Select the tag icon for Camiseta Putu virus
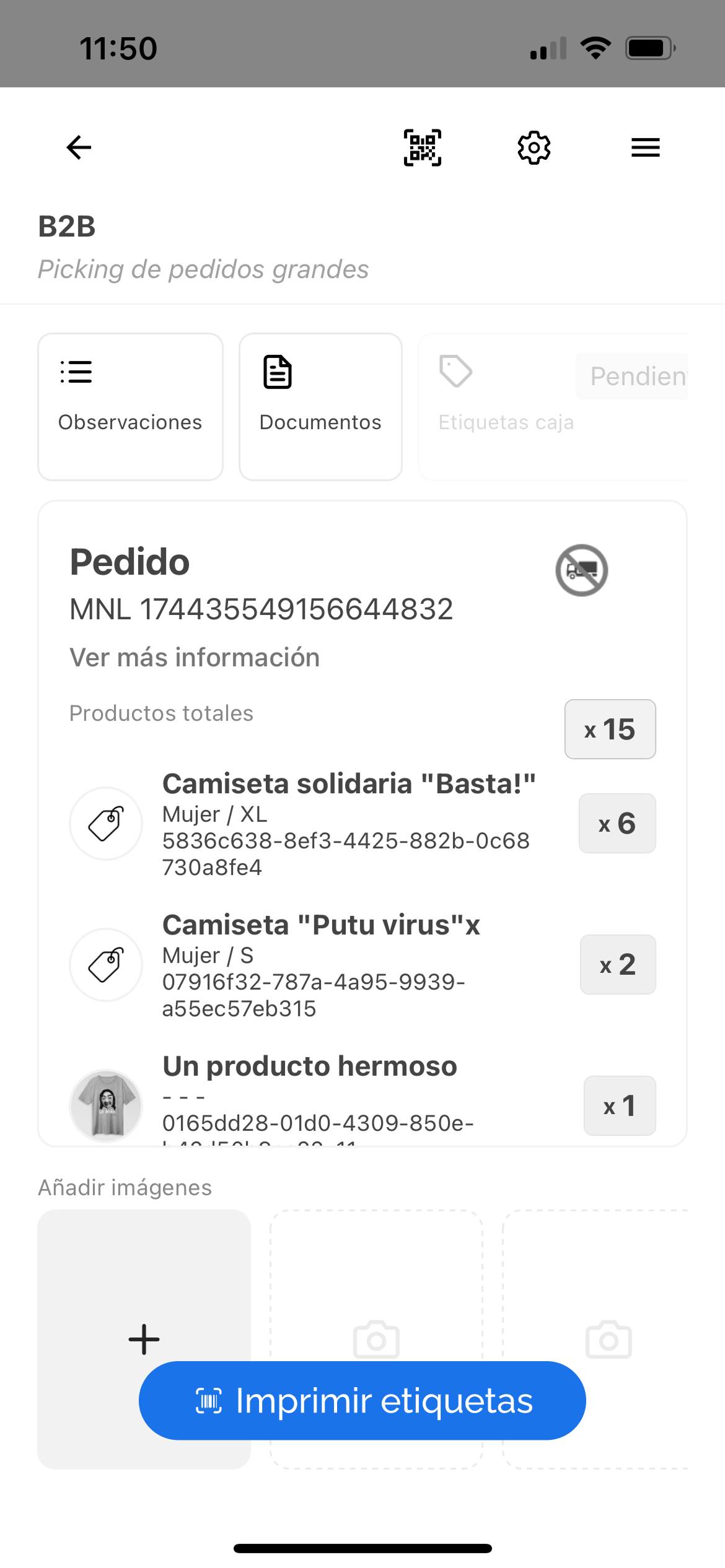725x1568 pixels. tap(105, 964)
